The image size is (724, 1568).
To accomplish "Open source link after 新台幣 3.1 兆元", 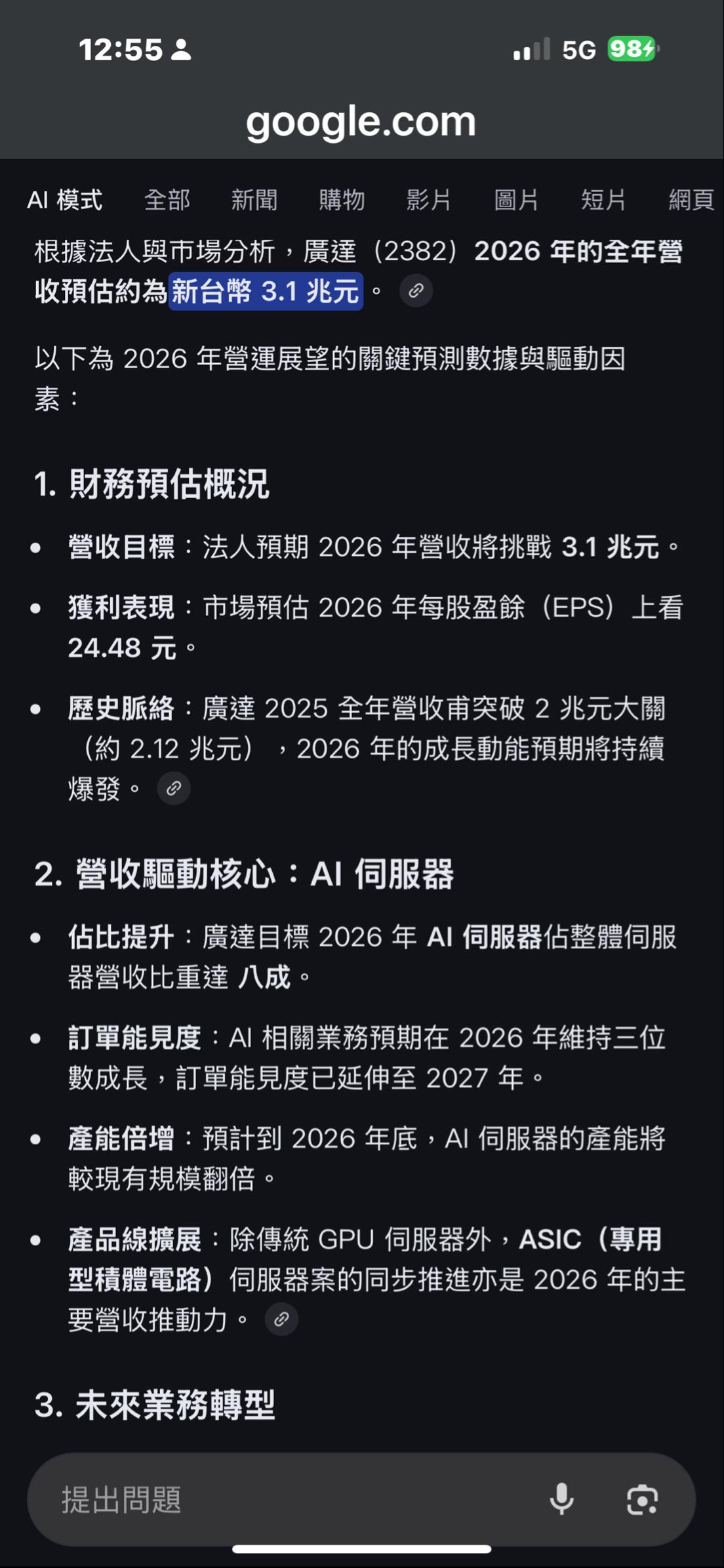I will 416,291.
